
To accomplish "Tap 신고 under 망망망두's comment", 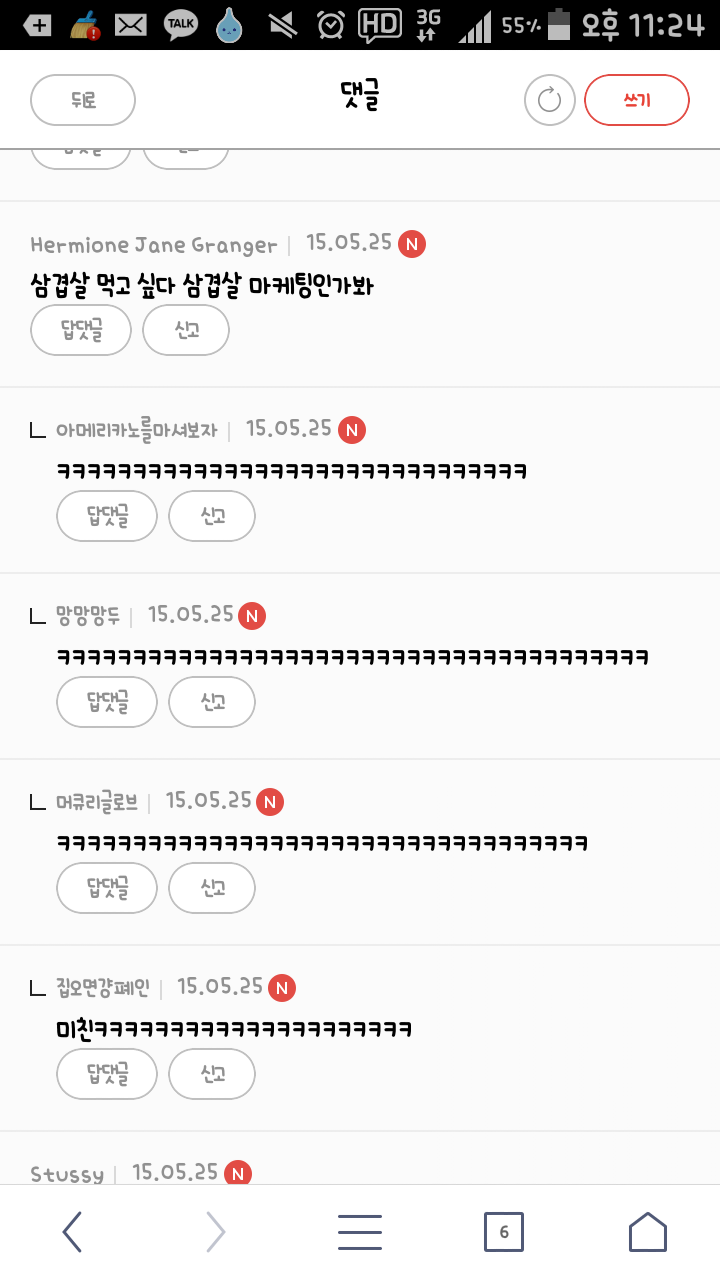I will [x=212, y=702].
